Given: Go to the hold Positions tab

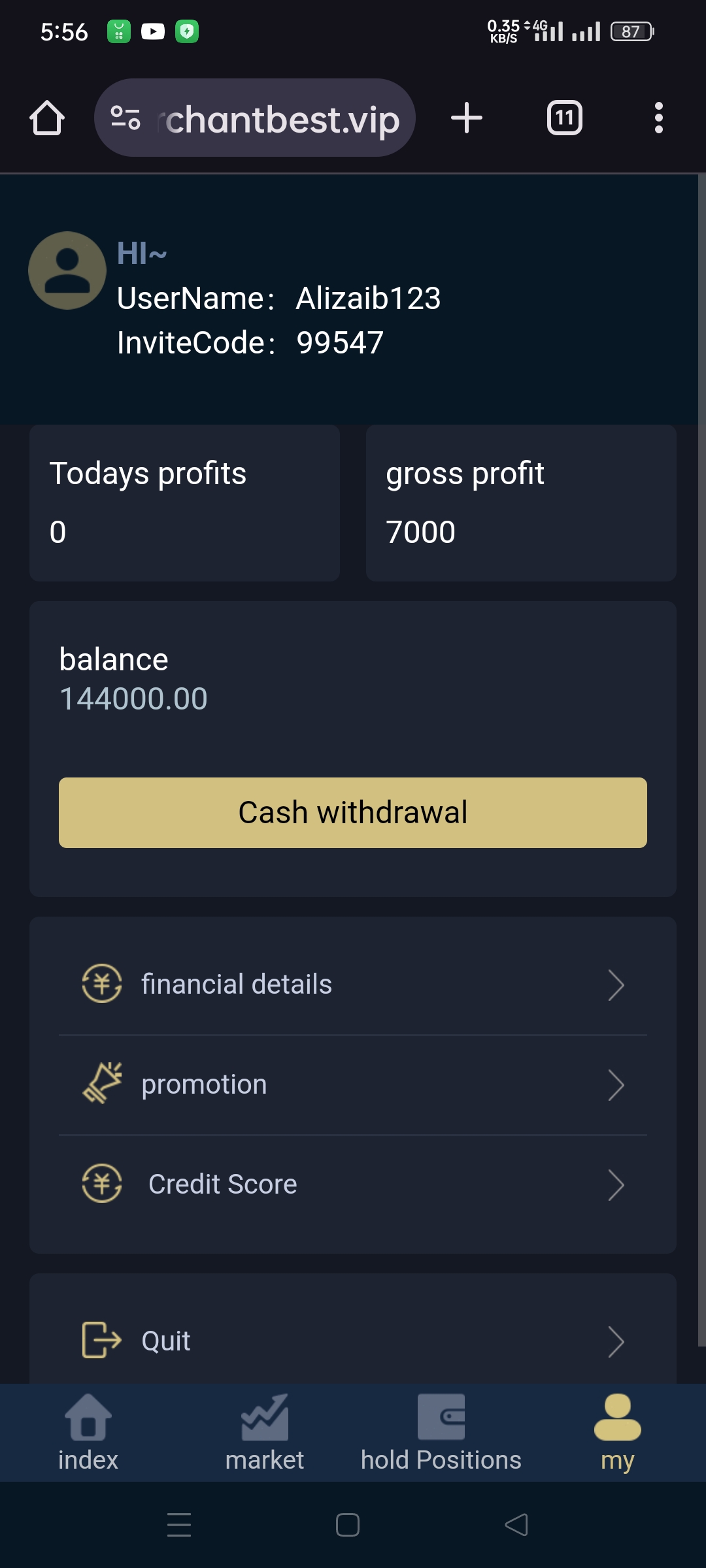Looking at the screenshot, I should [x=441, y=1432].
